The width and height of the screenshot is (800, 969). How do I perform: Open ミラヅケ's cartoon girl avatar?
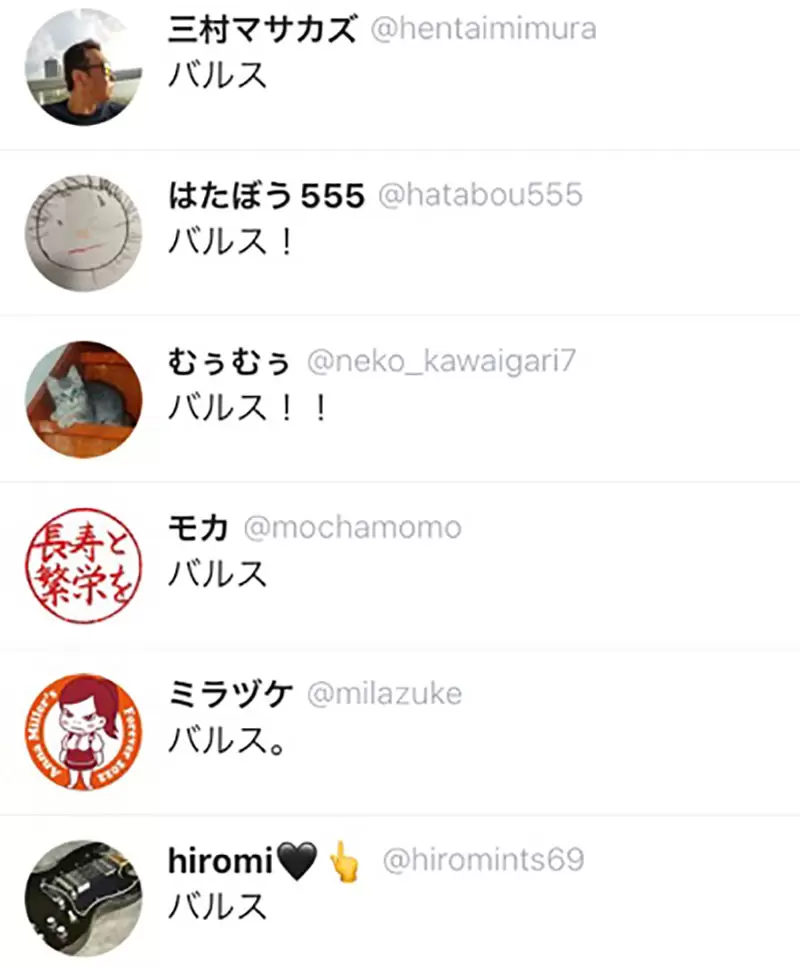click(83, 731)
